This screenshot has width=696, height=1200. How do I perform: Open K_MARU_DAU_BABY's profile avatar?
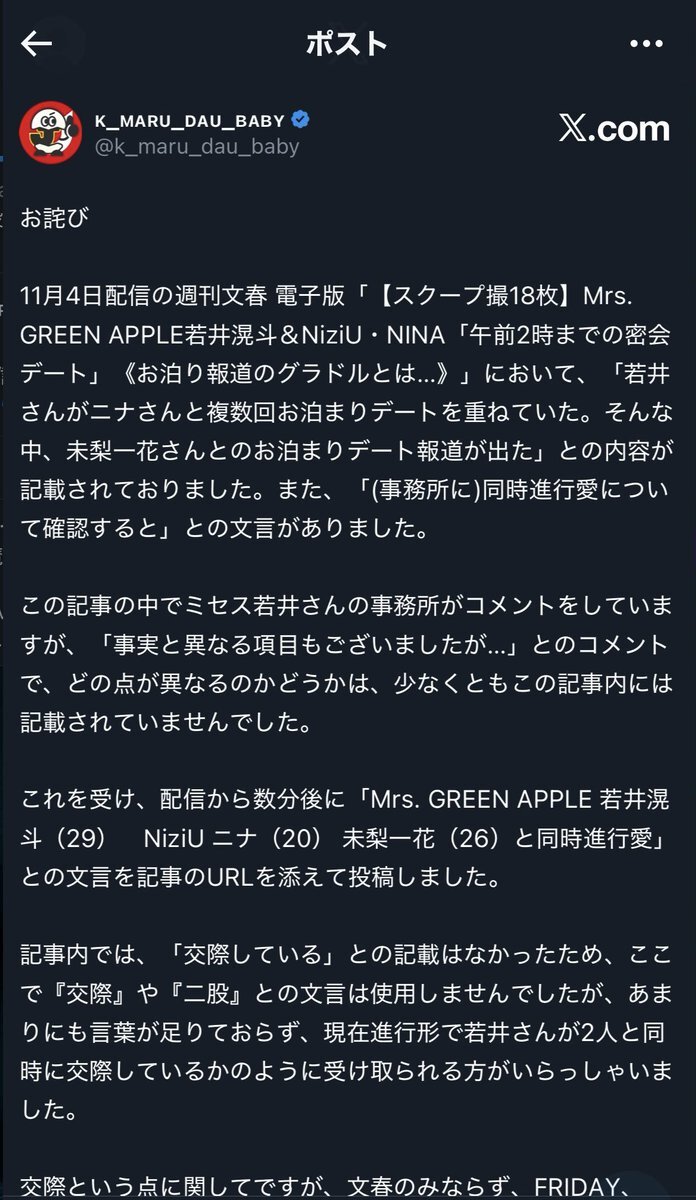click(x=50, y=132)
